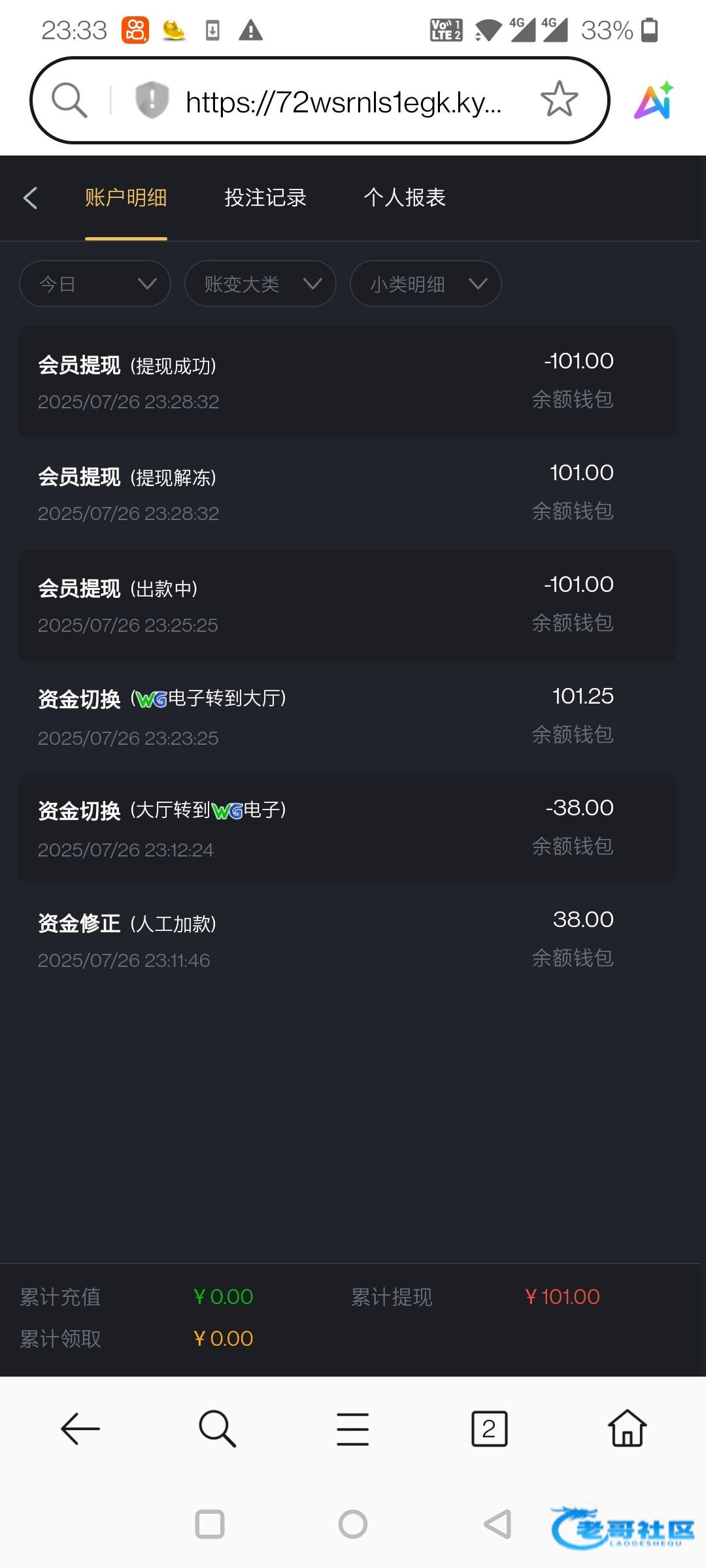Open the AI assistant icon
The width and height of the screenshot is (706, 1568).
pos(654,101)
